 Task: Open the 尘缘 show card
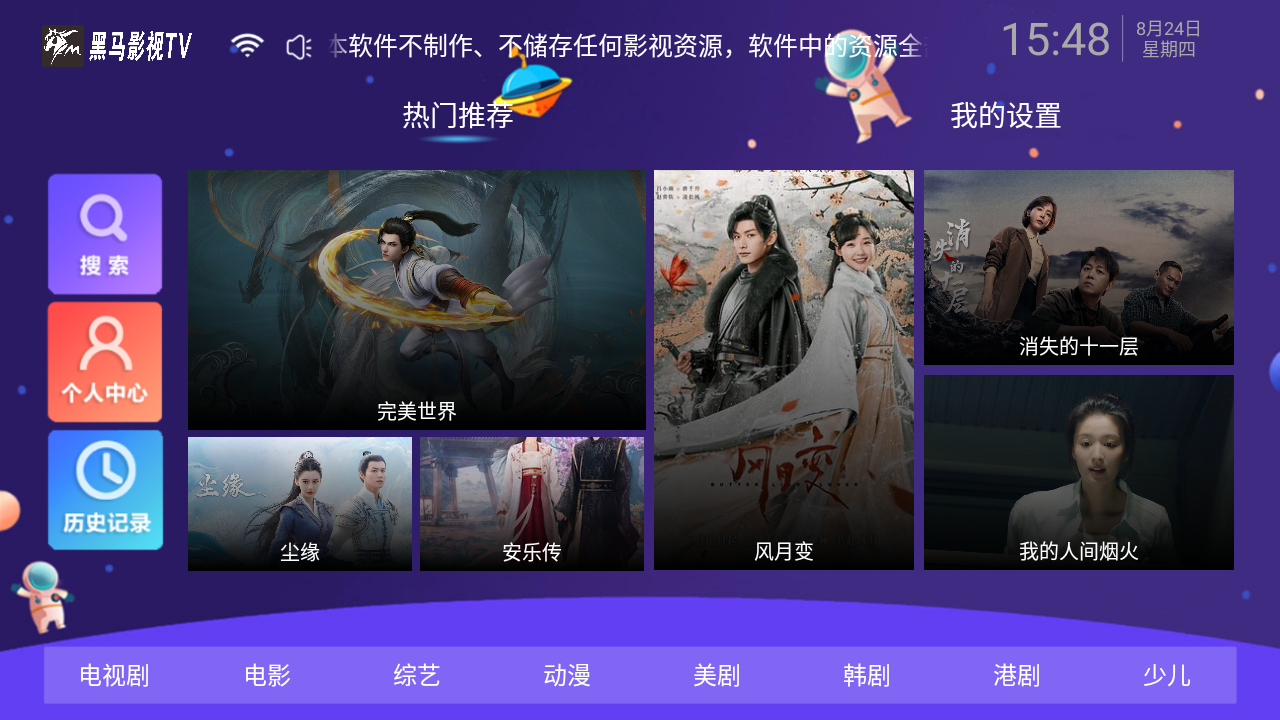coord(300,504)
